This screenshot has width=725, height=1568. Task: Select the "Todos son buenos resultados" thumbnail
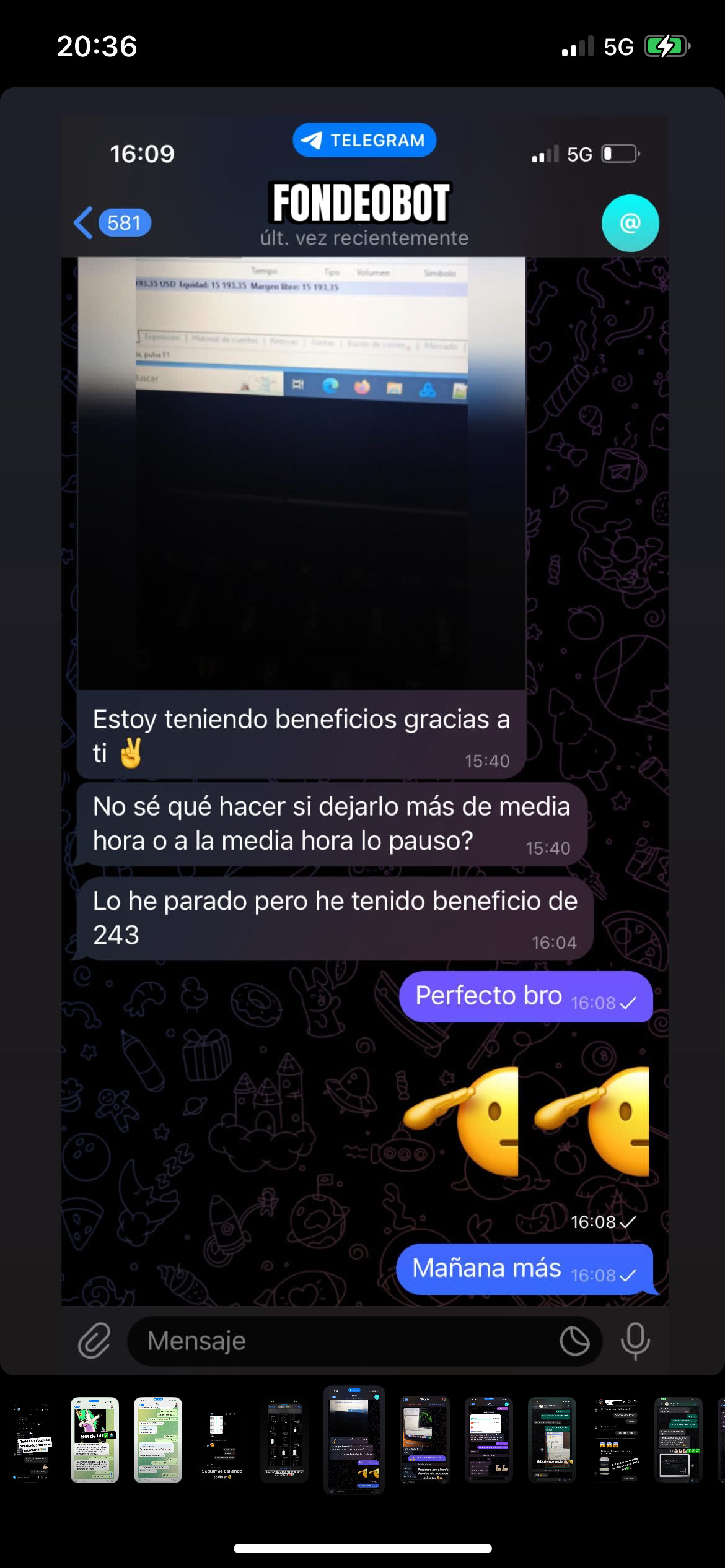click(x=33, y=1439)
